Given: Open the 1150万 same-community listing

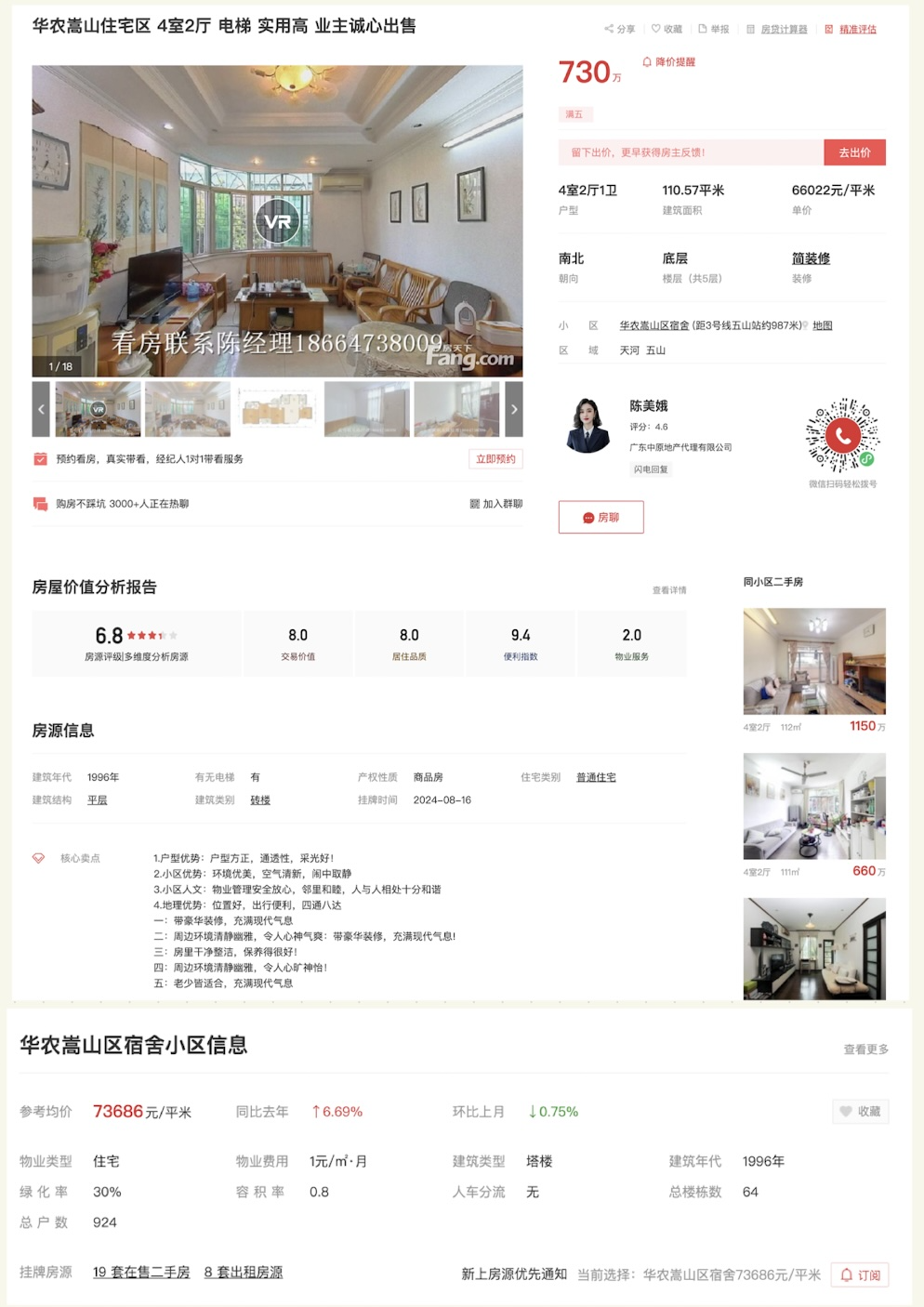Looking at the screenshot, I should [814, 662].
